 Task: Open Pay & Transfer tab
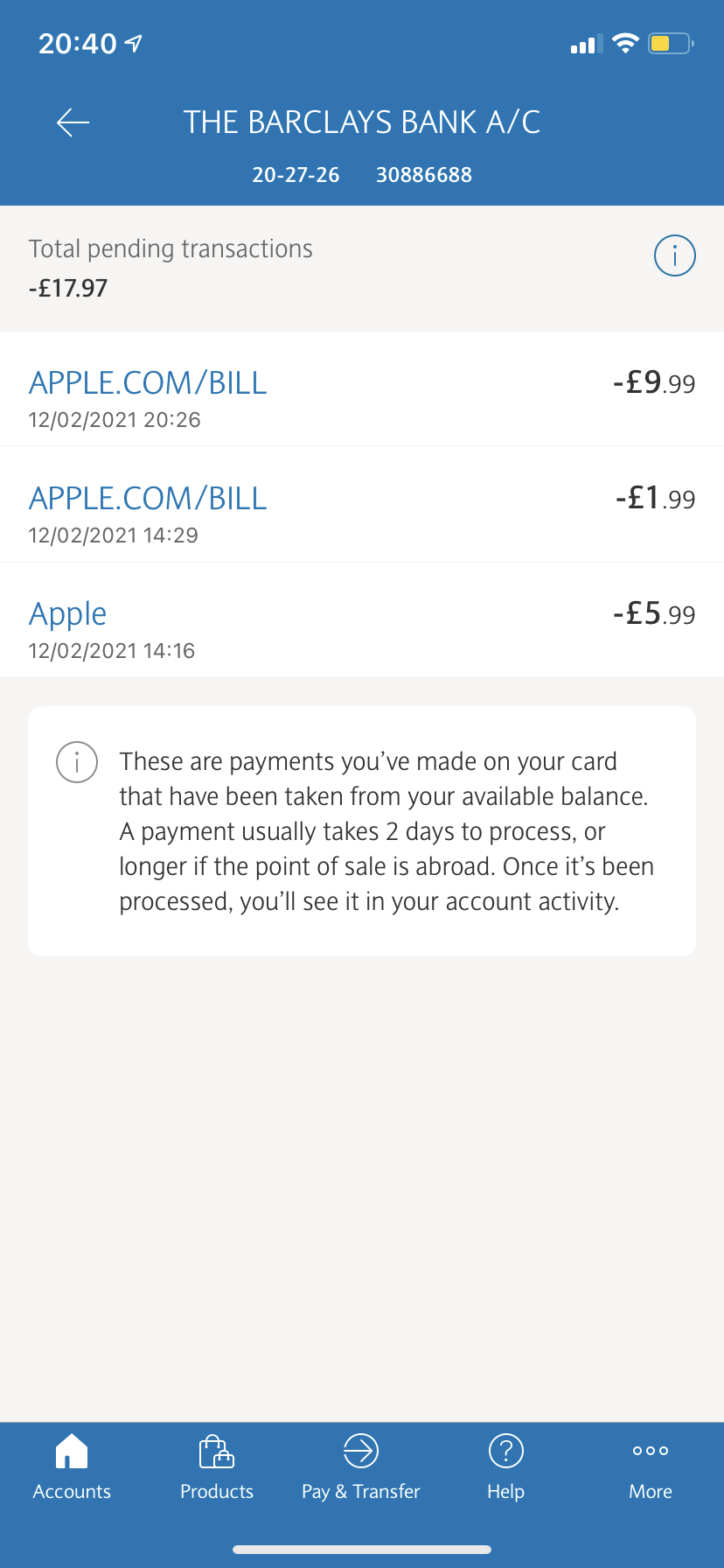tap(361, 1468)
